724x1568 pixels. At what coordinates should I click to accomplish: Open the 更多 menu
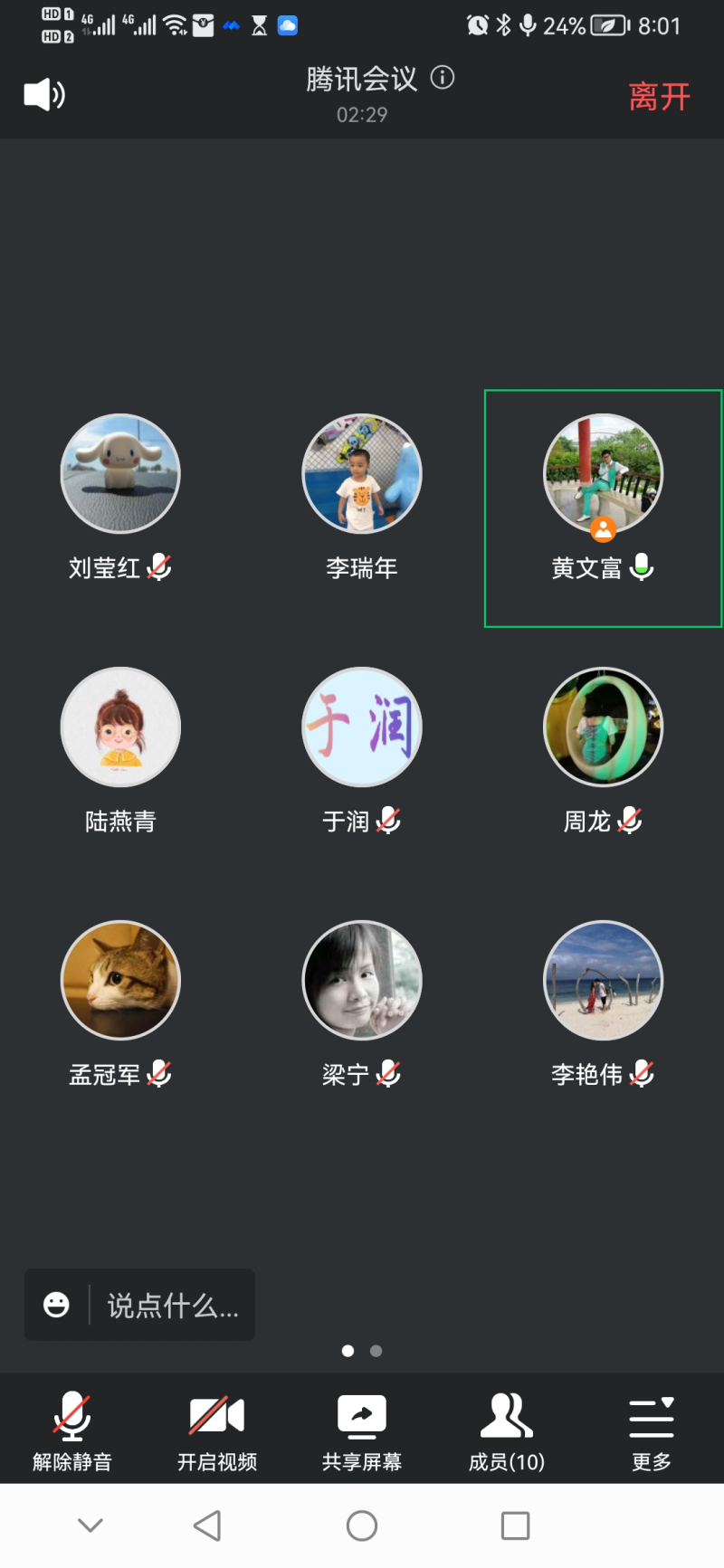point(652,1430)
